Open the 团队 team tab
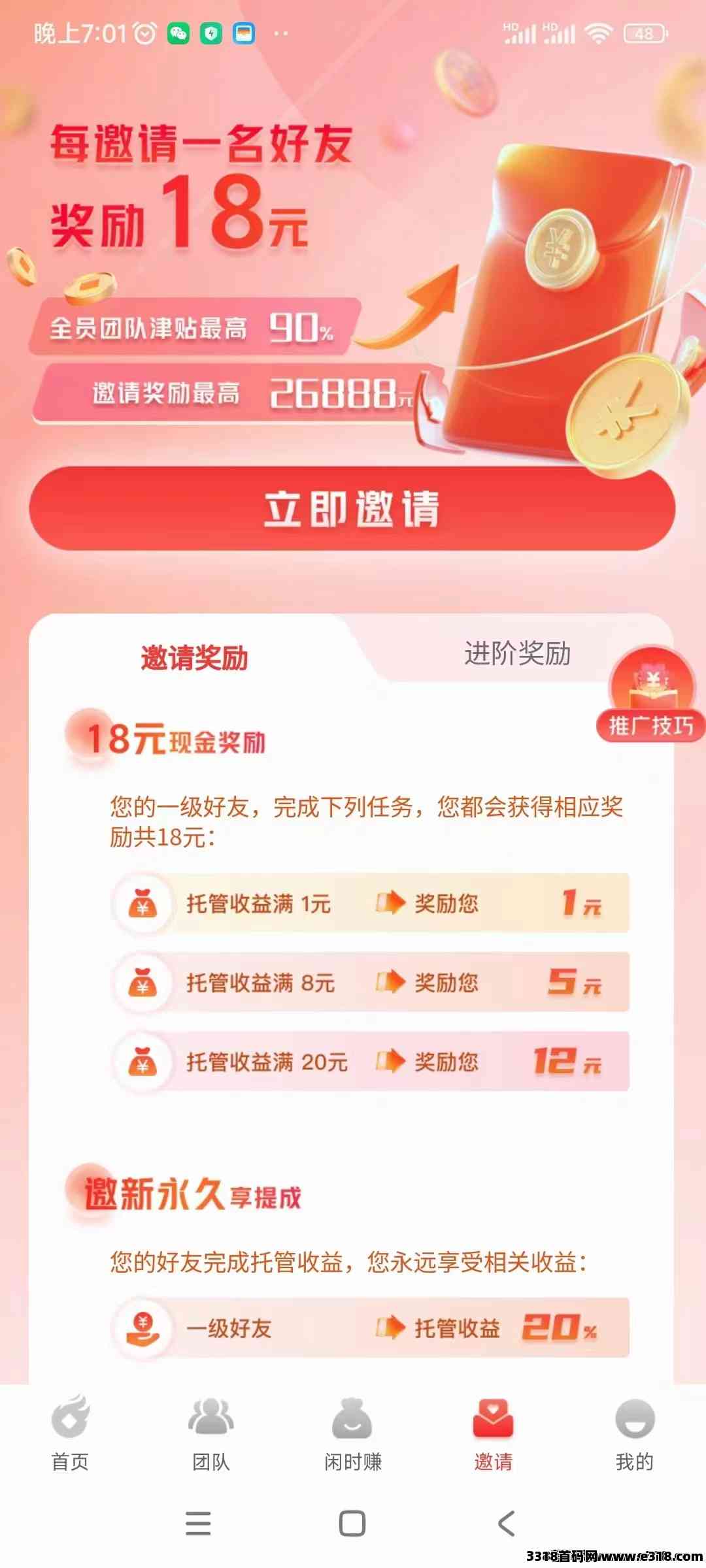The width and height of the screenshot is (706, 1568). (211, 1433)
